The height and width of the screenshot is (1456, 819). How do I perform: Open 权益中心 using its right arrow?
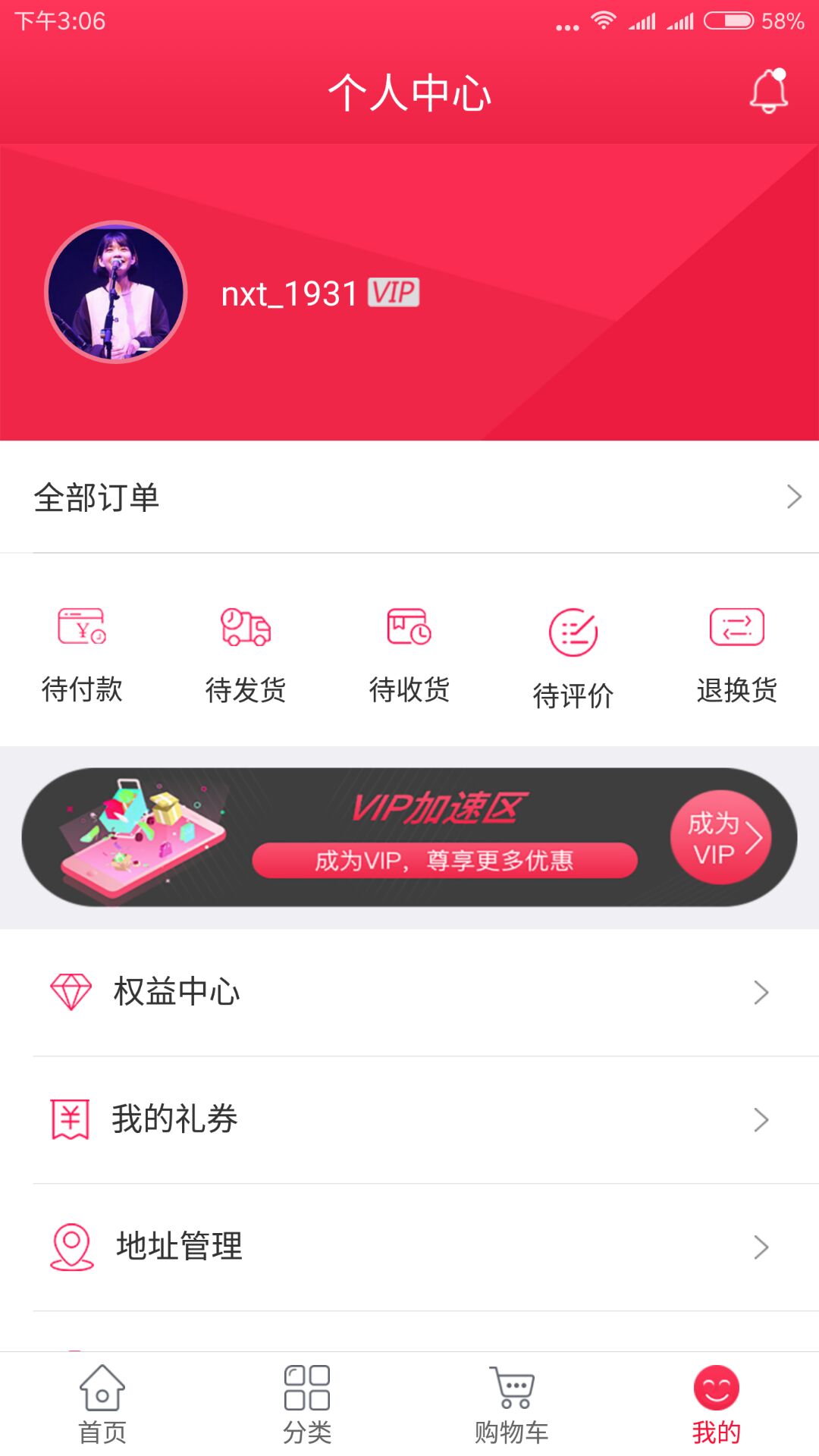pos(762,991)
